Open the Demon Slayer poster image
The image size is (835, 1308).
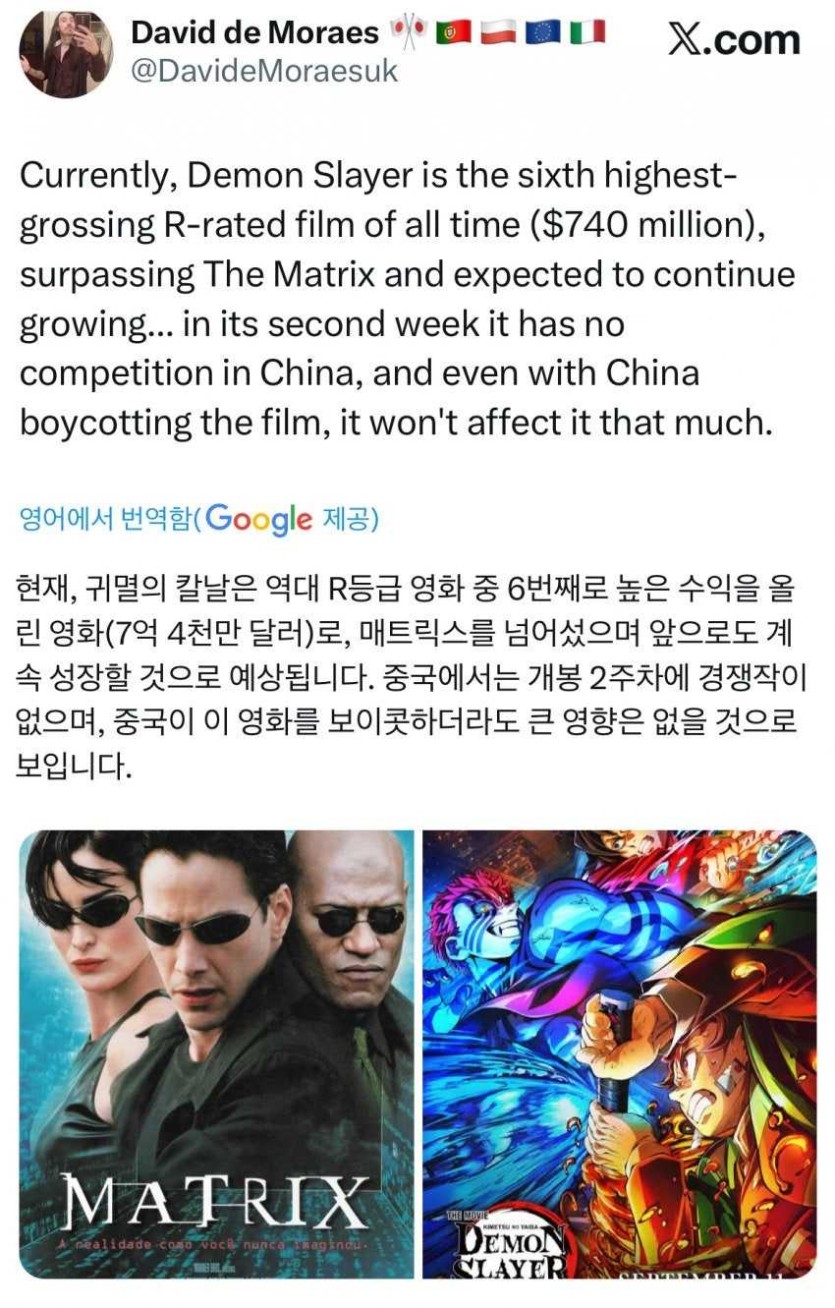tap(619, 1053)
